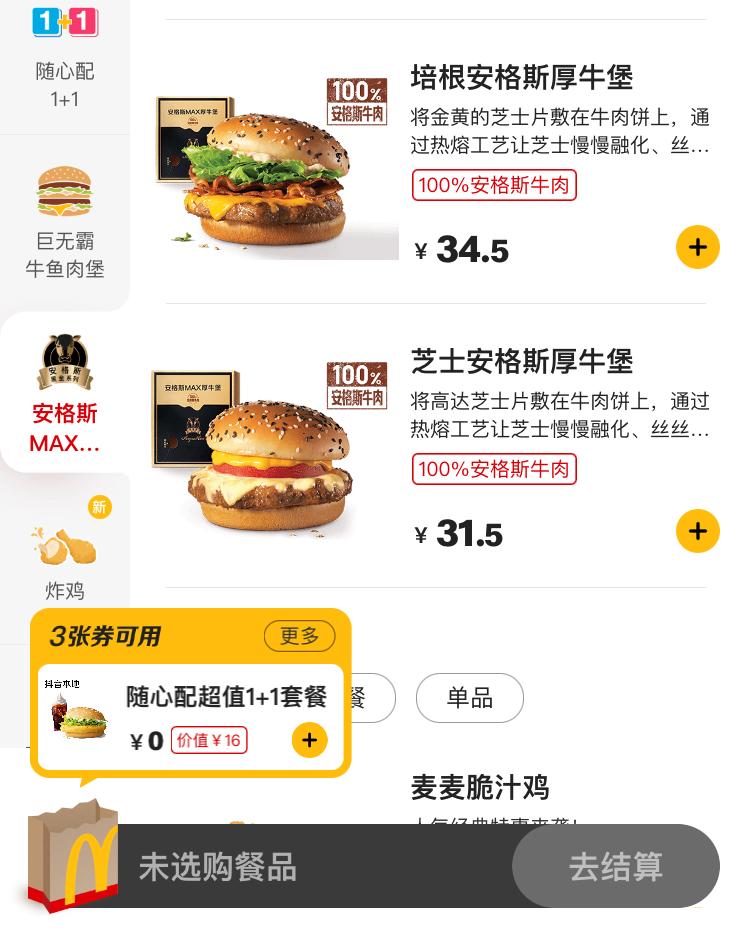View 培根安格斯厚牛堡 product details
The height and width of the screenshot is (938, 750).
521,78
